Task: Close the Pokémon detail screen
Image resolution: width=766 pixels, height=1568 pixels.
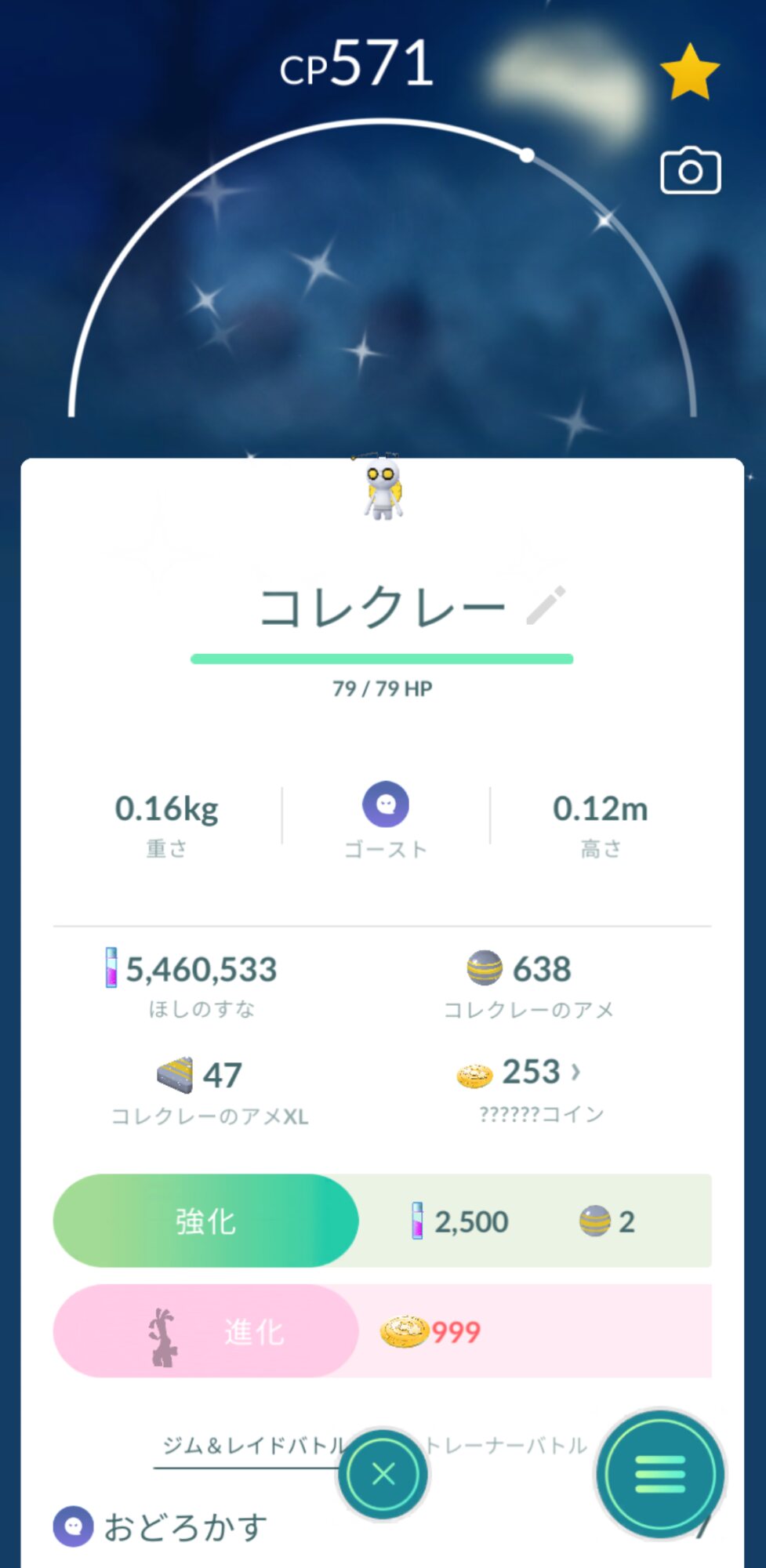Action: [383, 1474]
